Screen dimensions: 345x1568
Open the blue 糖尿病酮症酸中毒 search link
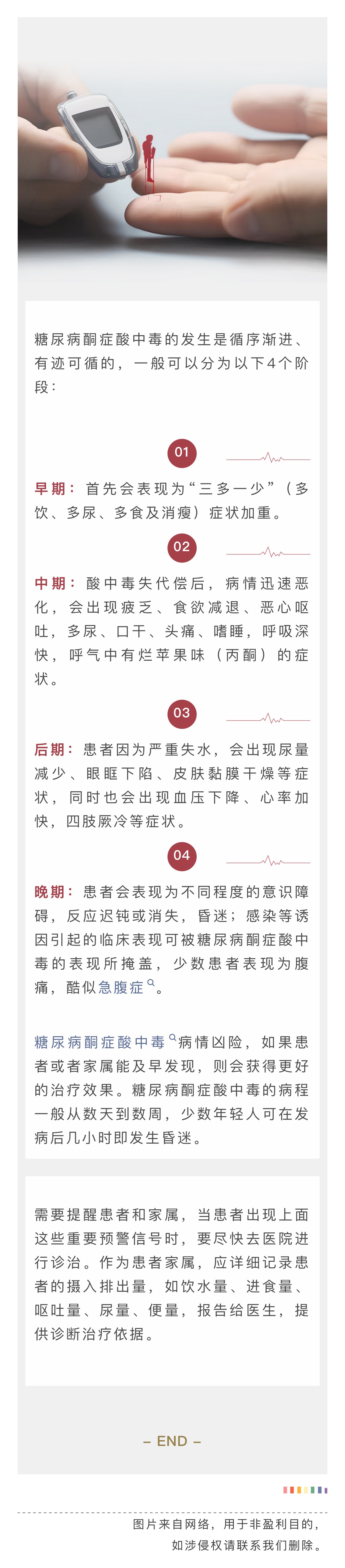[100, 1042]
